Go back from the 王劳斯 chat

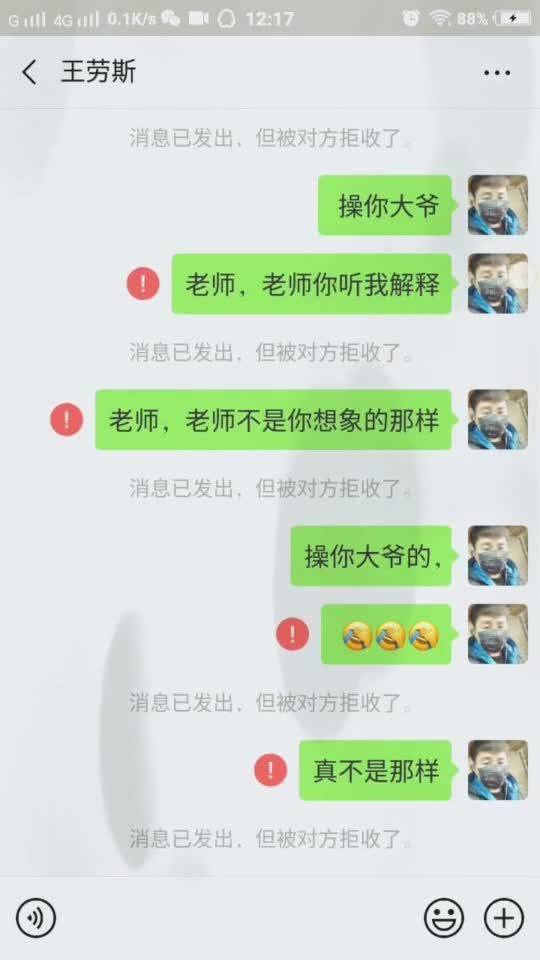[x=29, y=72]
